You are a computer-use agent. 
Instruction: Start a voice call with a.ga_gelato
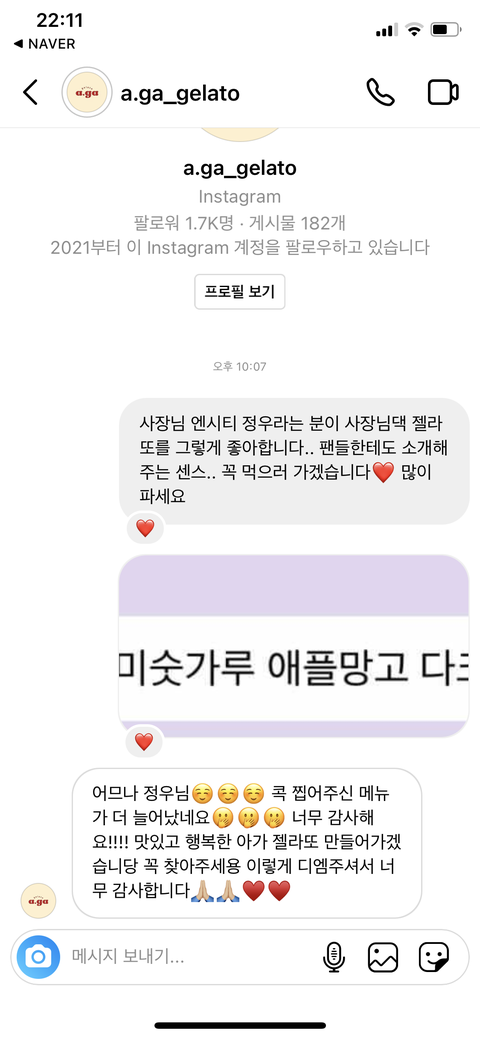point(381,93)
